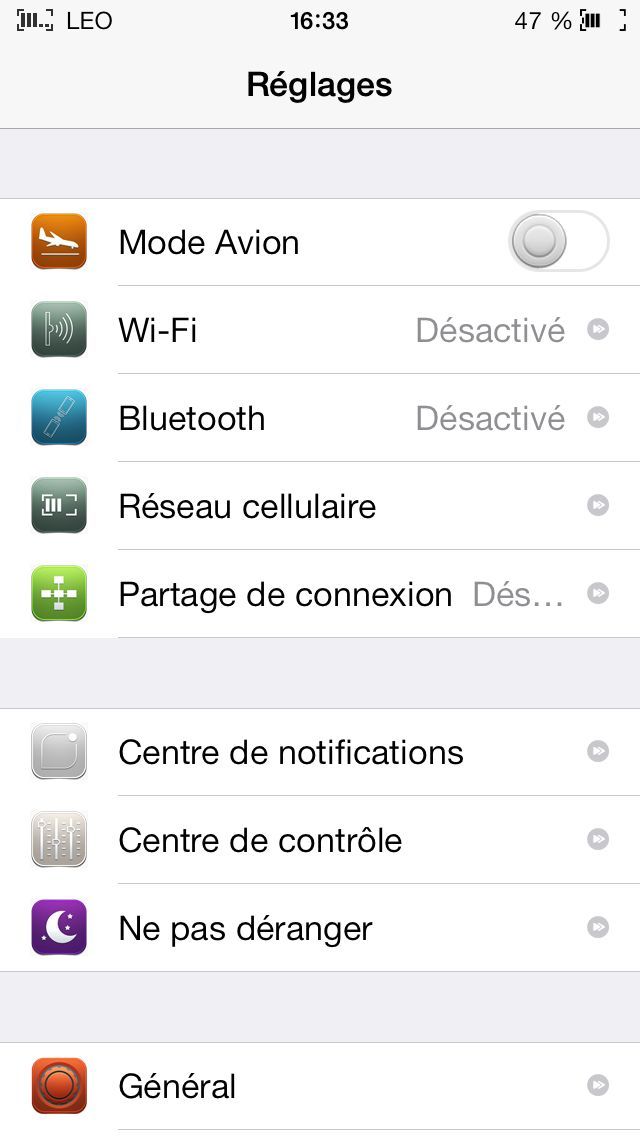
Task: Open Centre de notifications
Action: click(x=320, y=752)
